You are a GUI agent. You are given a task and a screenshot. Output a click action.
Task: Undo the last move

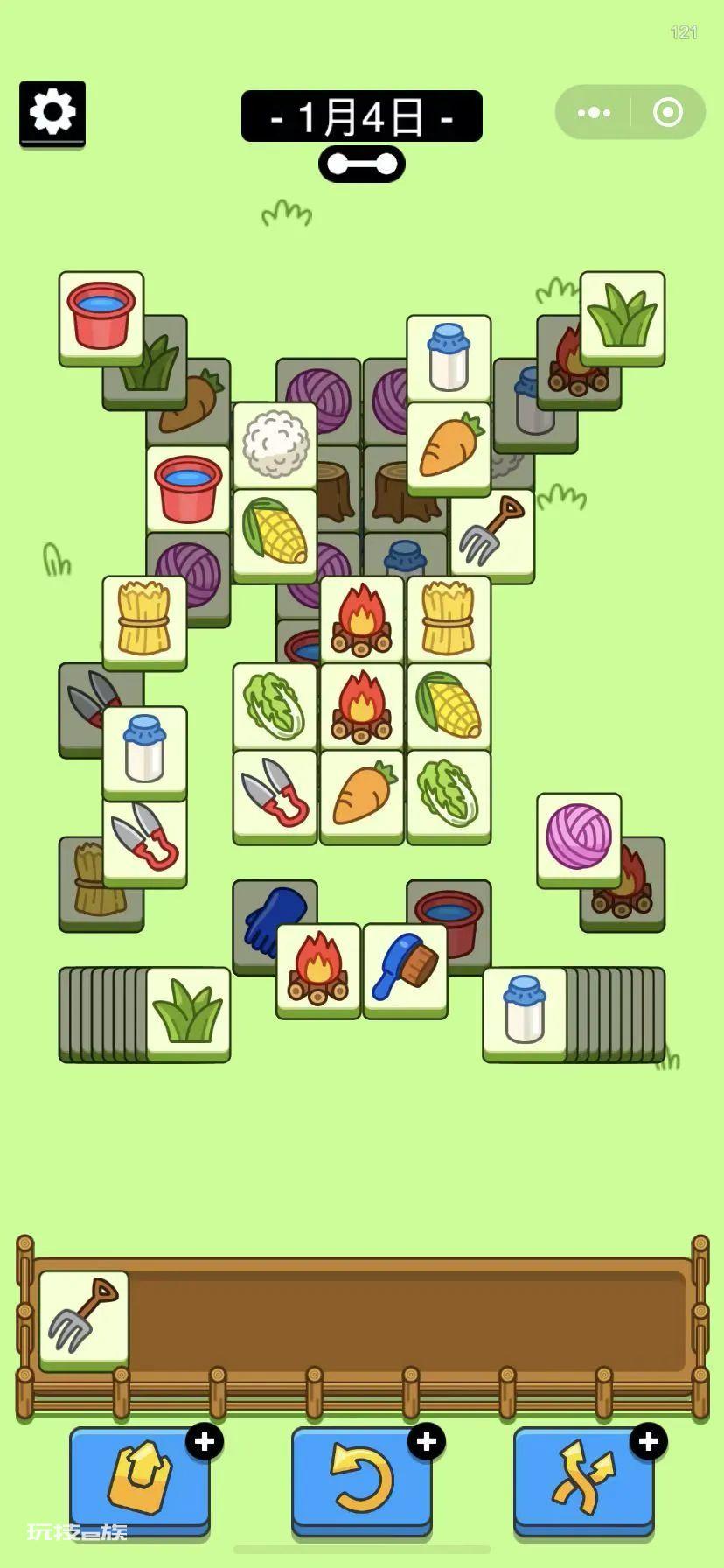click(x=361, y=1478)
